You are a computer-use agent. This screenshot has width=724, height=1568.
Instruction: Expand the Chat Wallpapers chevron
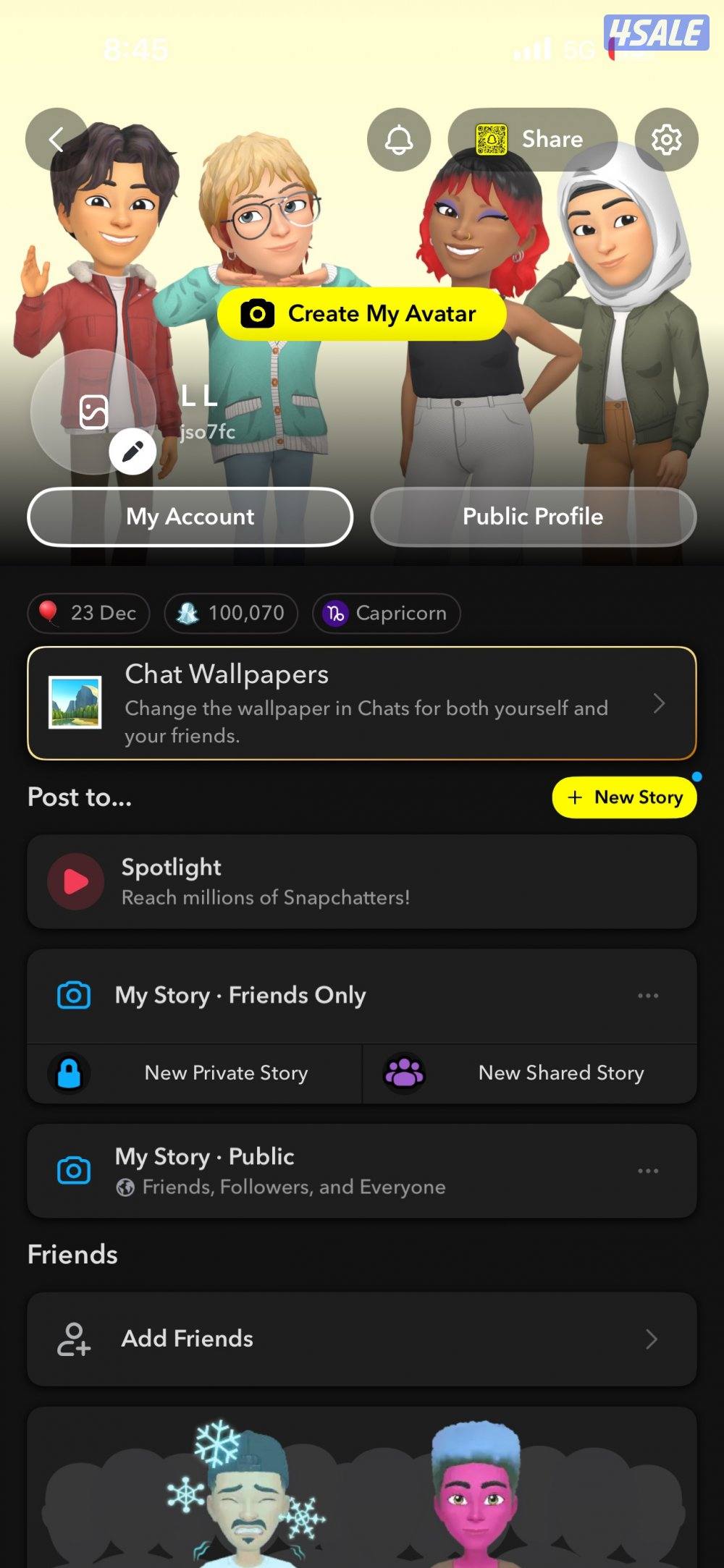[x=660, y=703]
